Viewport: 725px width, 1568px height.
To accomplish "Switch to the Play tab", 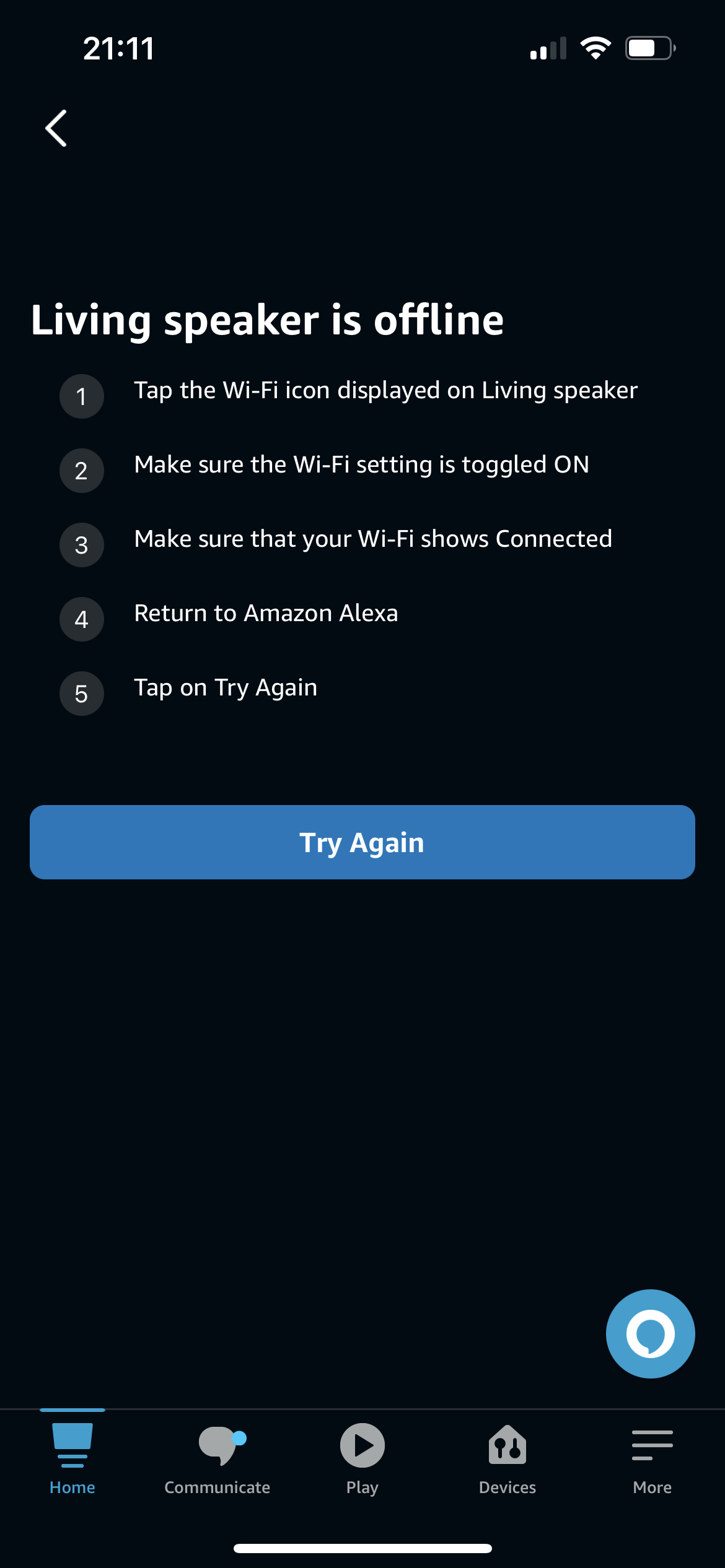I will click(362, 1458).
